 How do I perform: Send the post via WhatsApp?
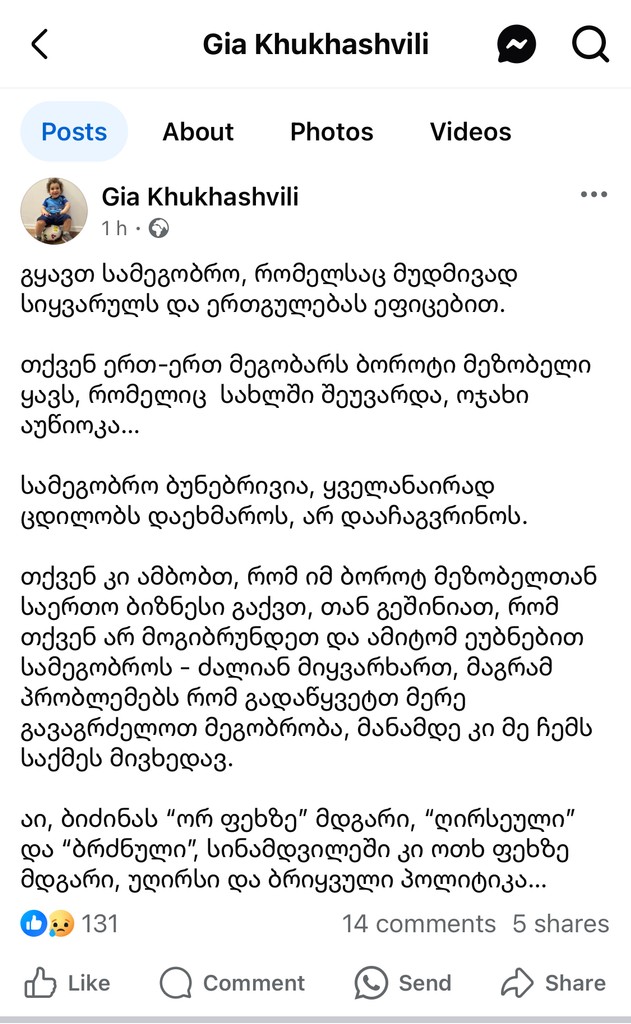(401, 983)
